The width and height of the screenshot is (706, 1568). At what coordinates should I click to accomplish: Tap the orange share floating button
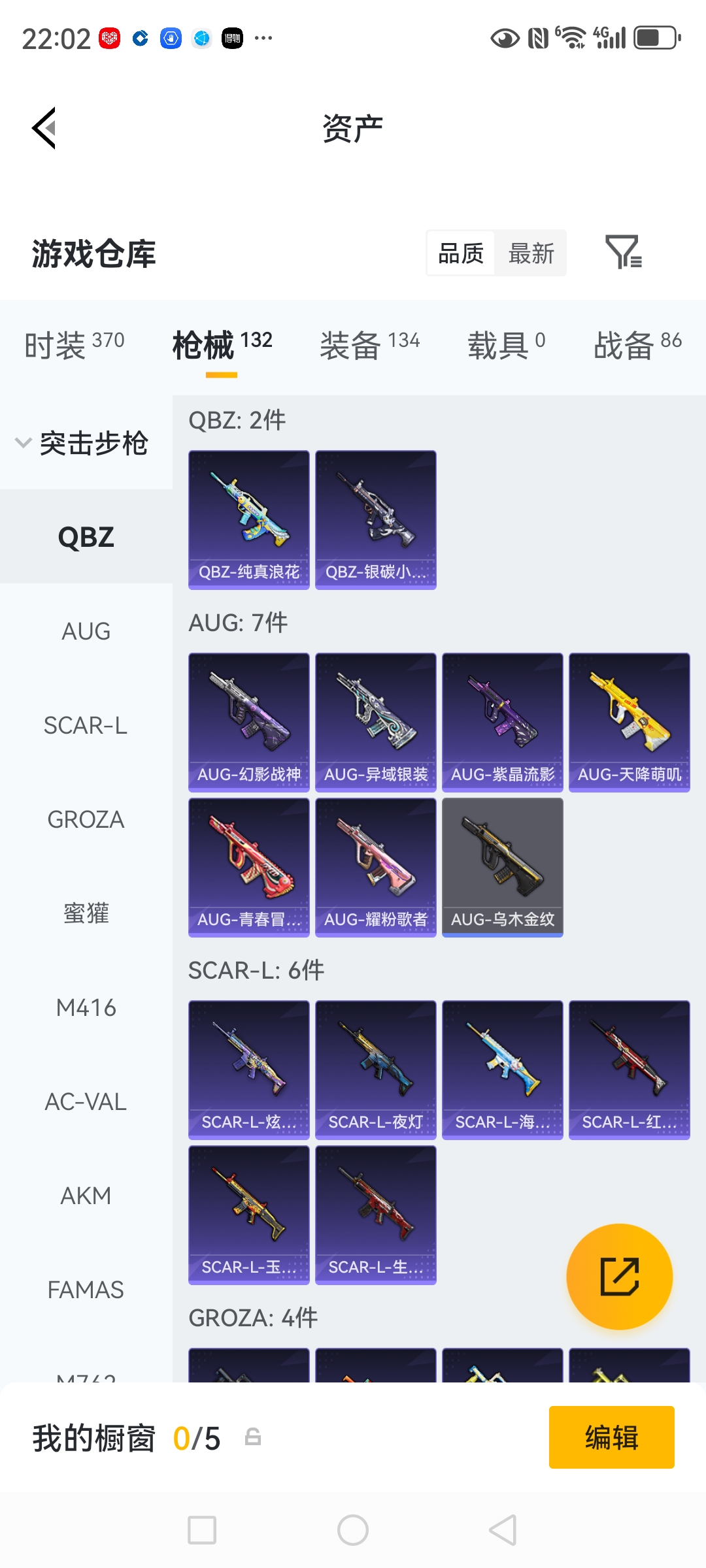pos(619,1276)
